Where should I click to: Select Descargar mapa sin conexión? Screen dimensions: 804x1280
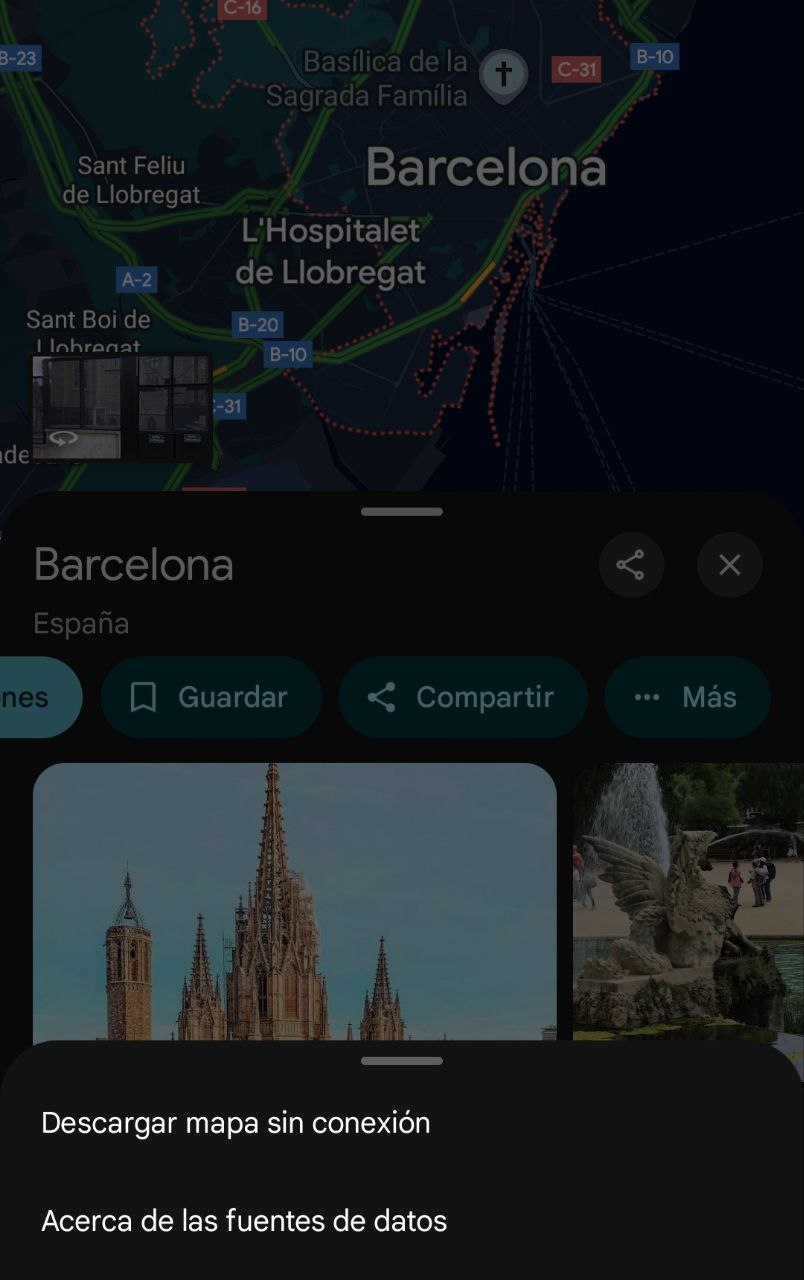click(x=236, y=1123)
